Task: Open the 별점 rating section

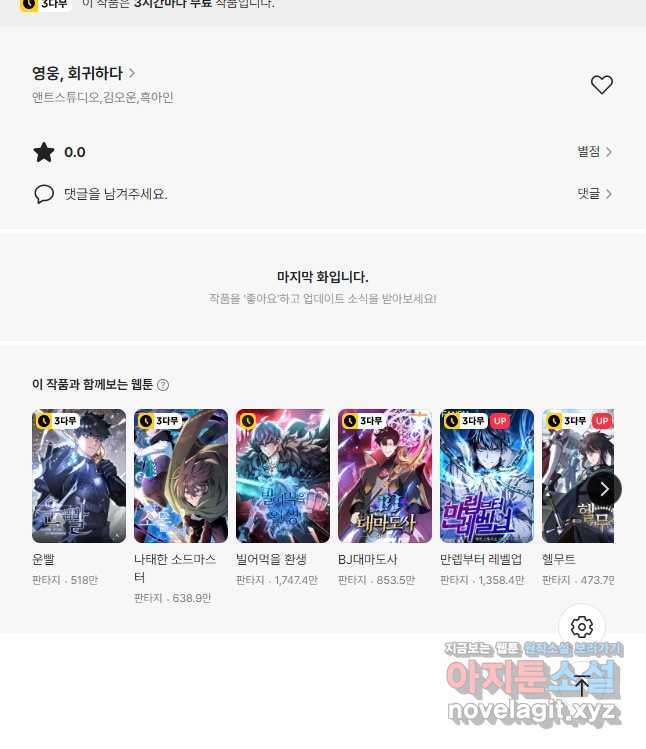Action: [x=594, y=152]
